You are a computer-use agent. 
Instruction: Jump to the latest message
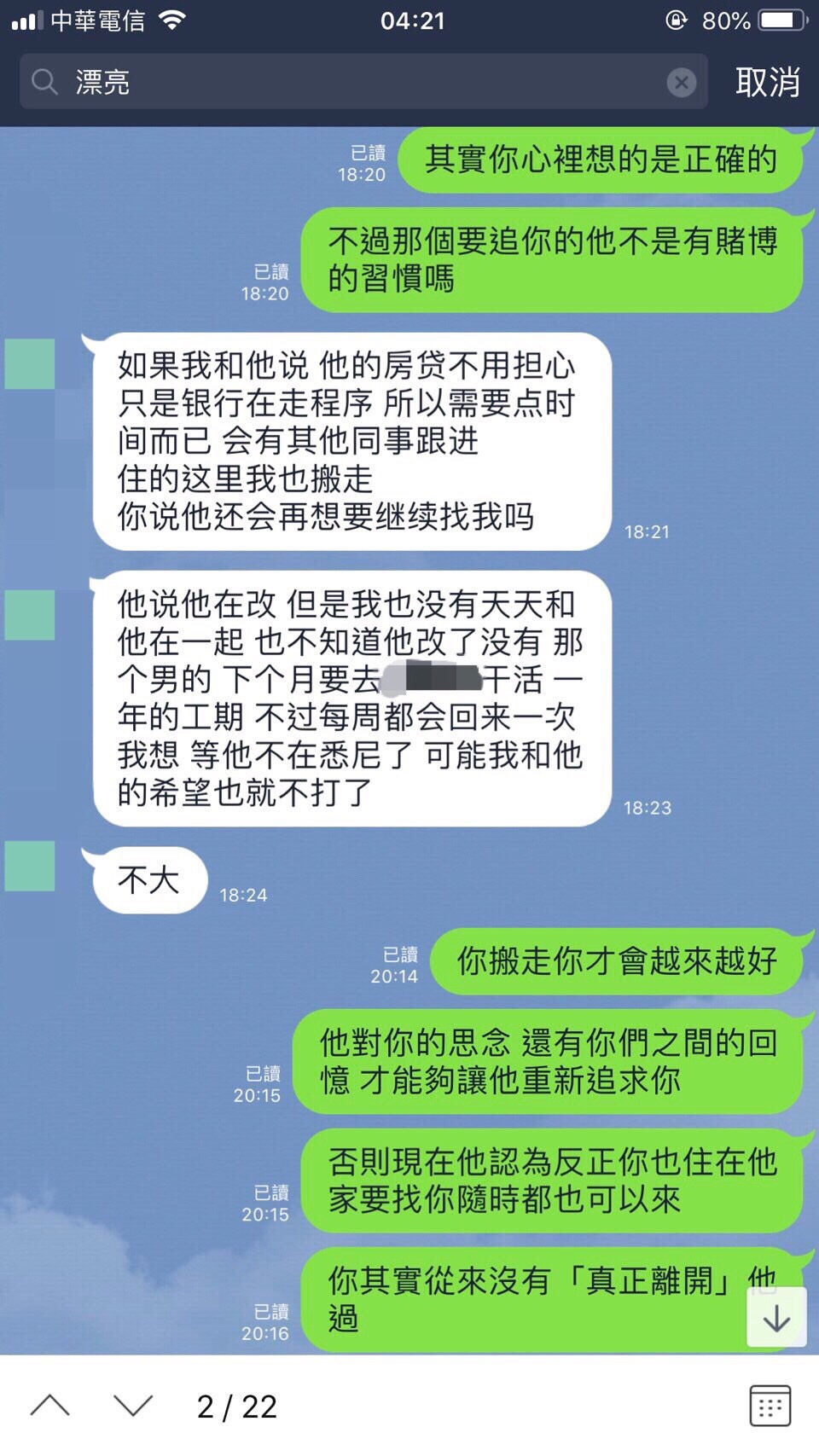tap(776, 1319)
